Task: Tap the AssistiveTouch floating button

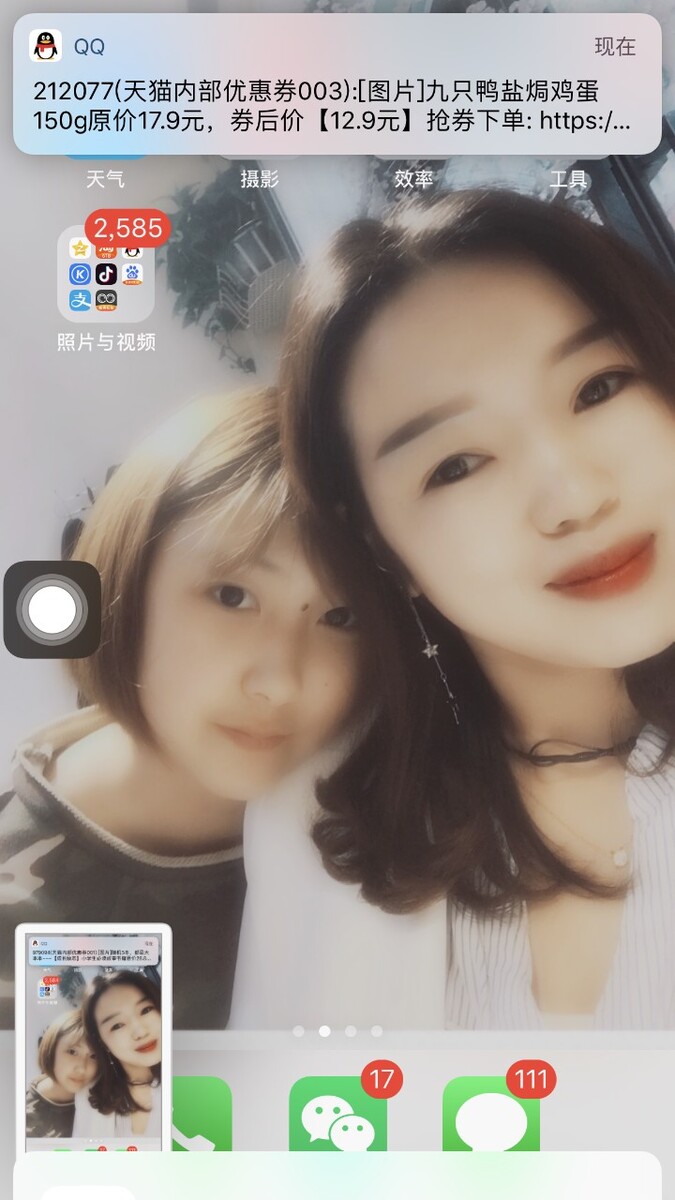Action: pos(52,609)
